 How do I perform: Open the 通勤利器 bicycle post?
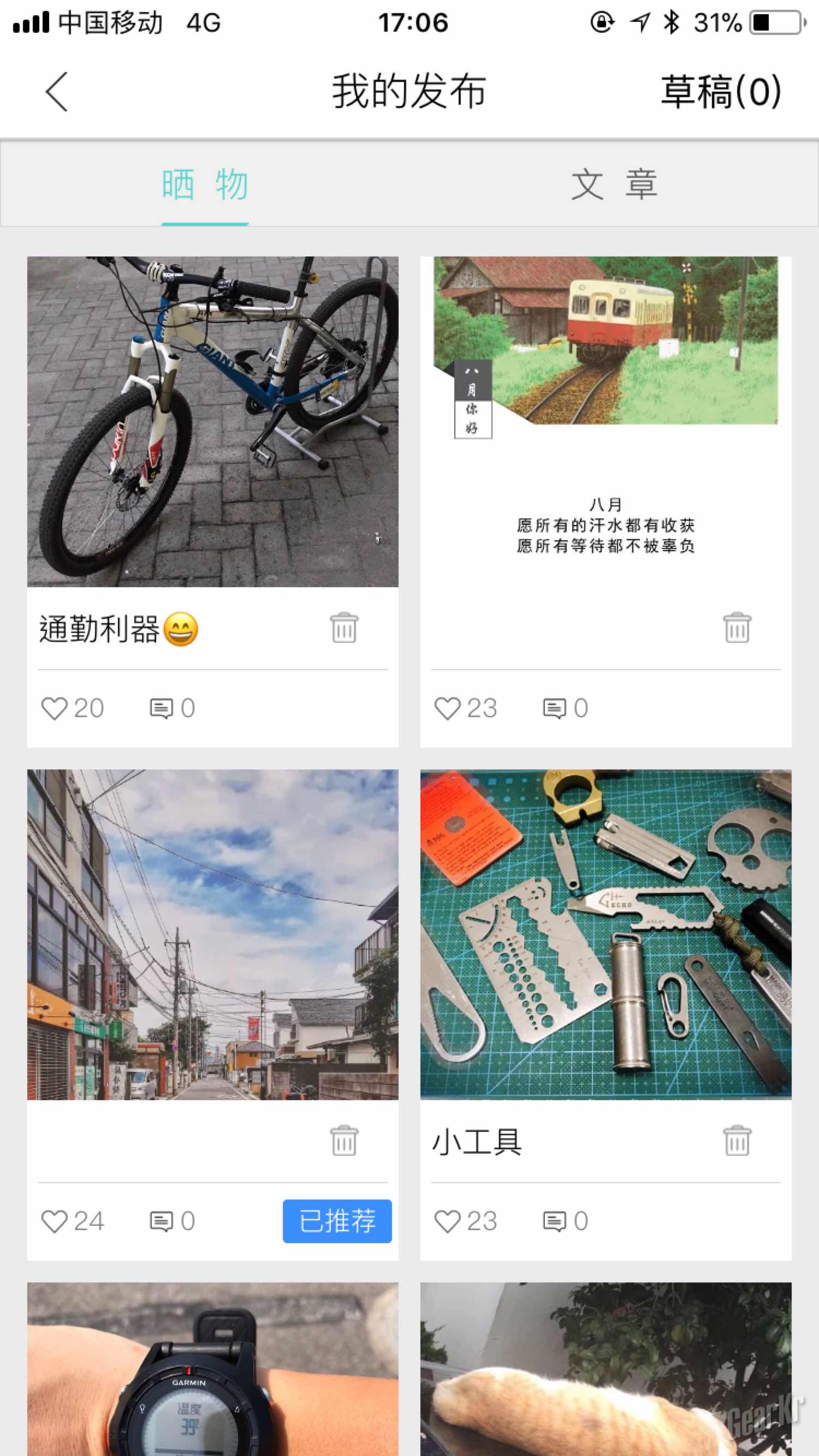tap(213, 422)
